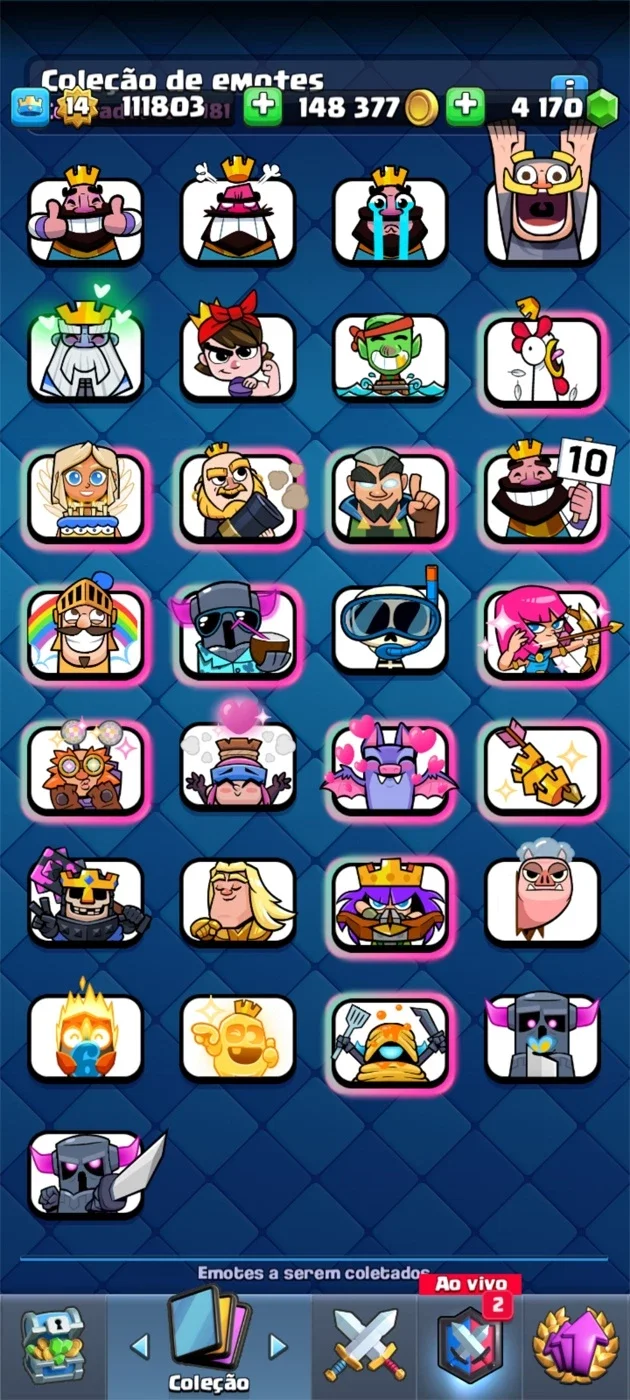Open the Ao vivo clan shield tab
The height and width of the screenshot is (1400, 630).
[469, 1343]
